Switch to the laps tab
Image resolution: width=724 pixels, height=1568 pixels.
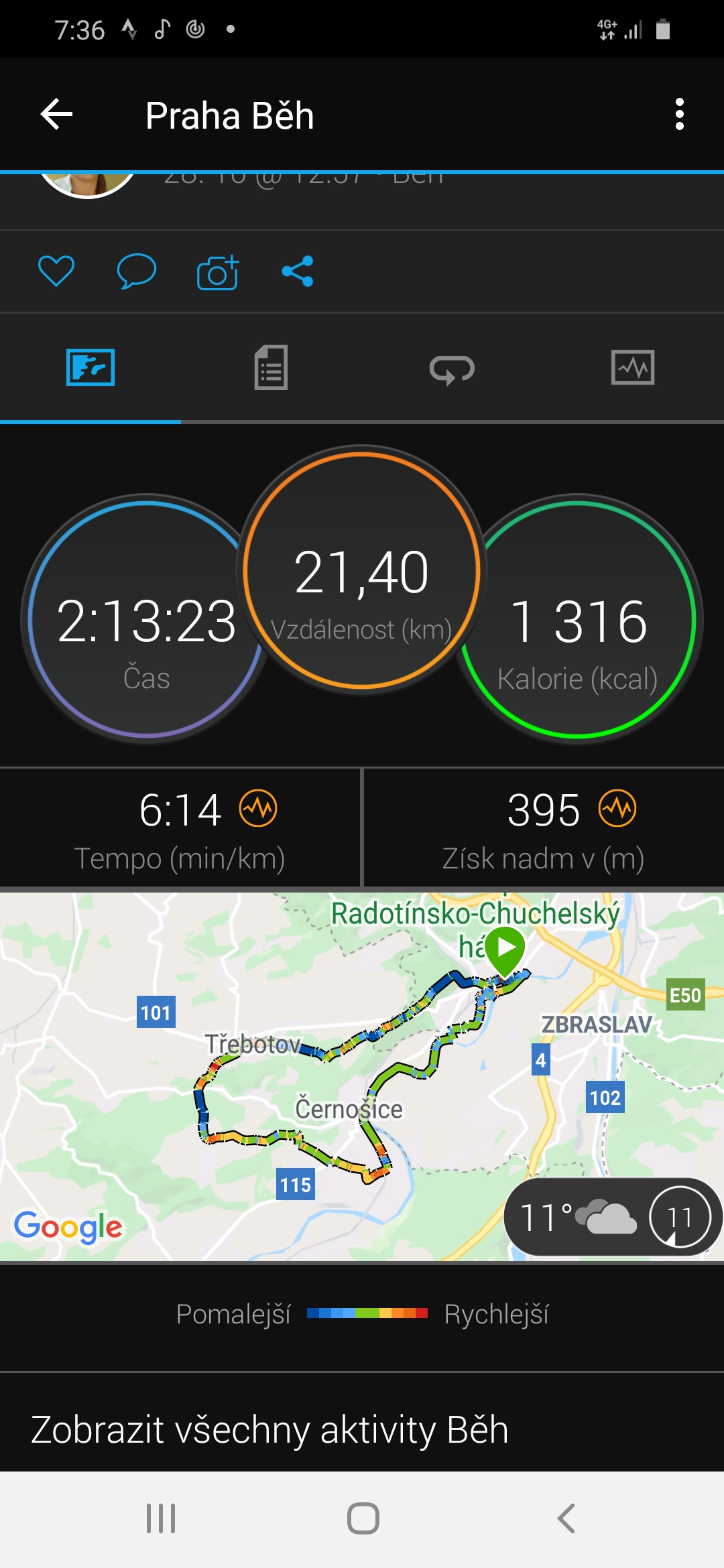[x=452, y=369]
